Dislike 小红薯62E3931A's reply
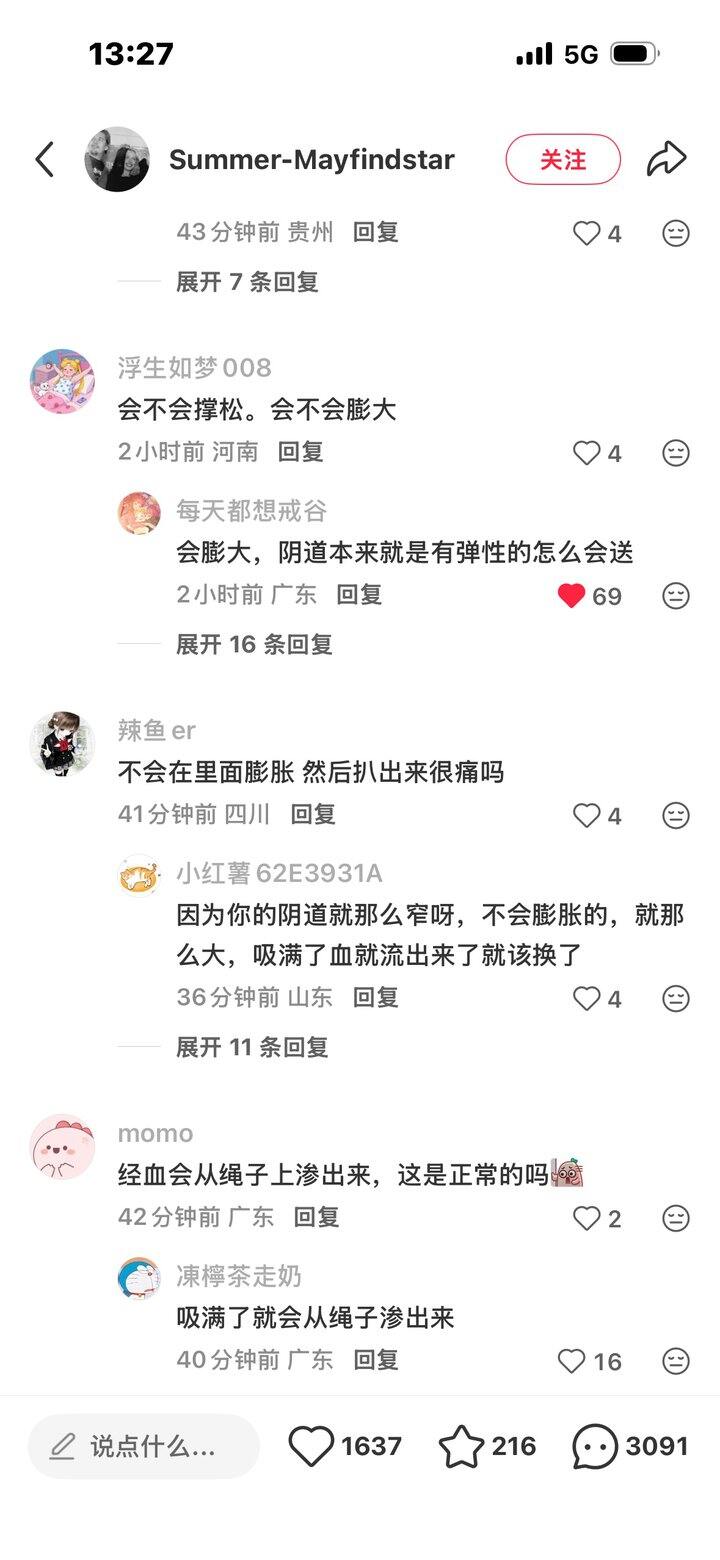This screenshot has width=720, height=1560. pos(676,998)
